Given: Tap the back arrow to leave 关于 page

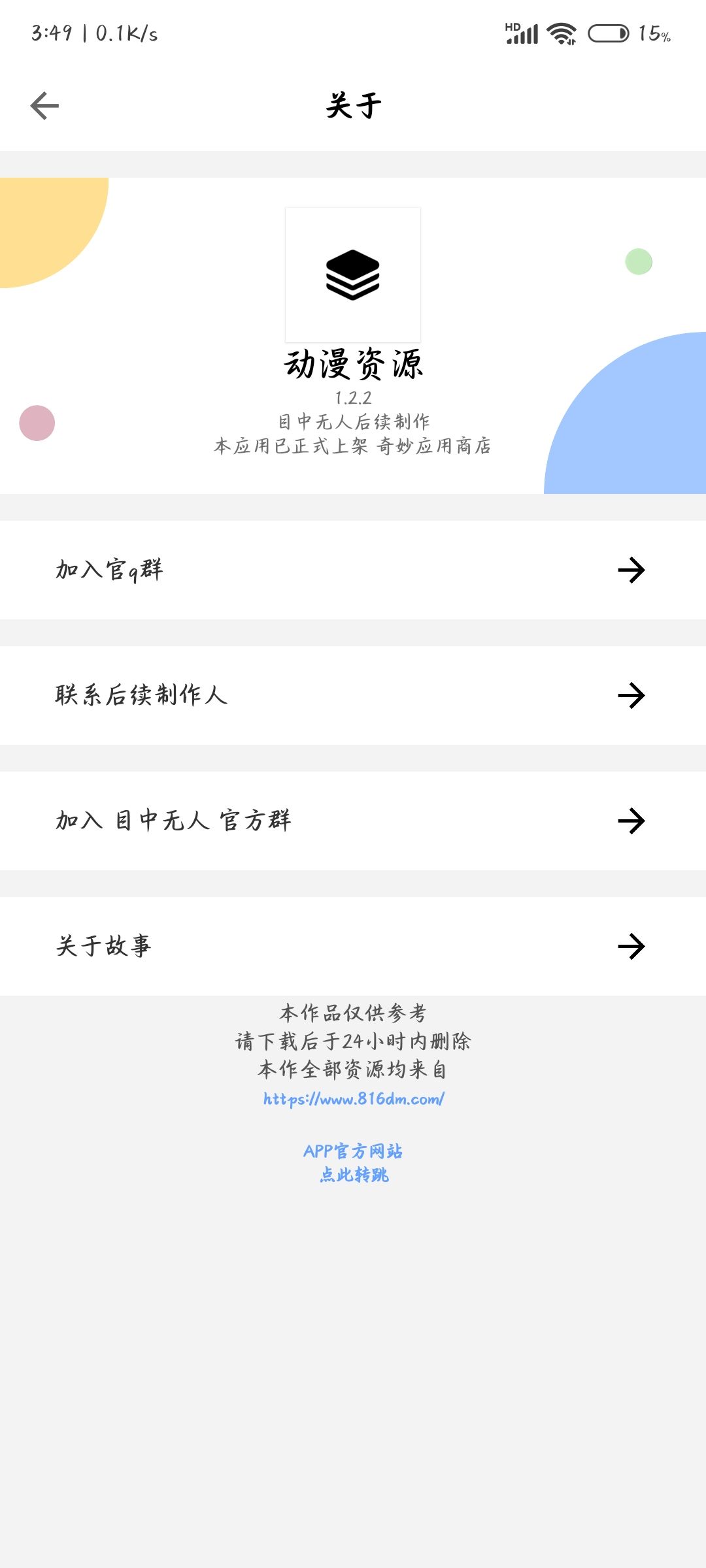Looking at the screenshot, I should (x=43, y=105).
